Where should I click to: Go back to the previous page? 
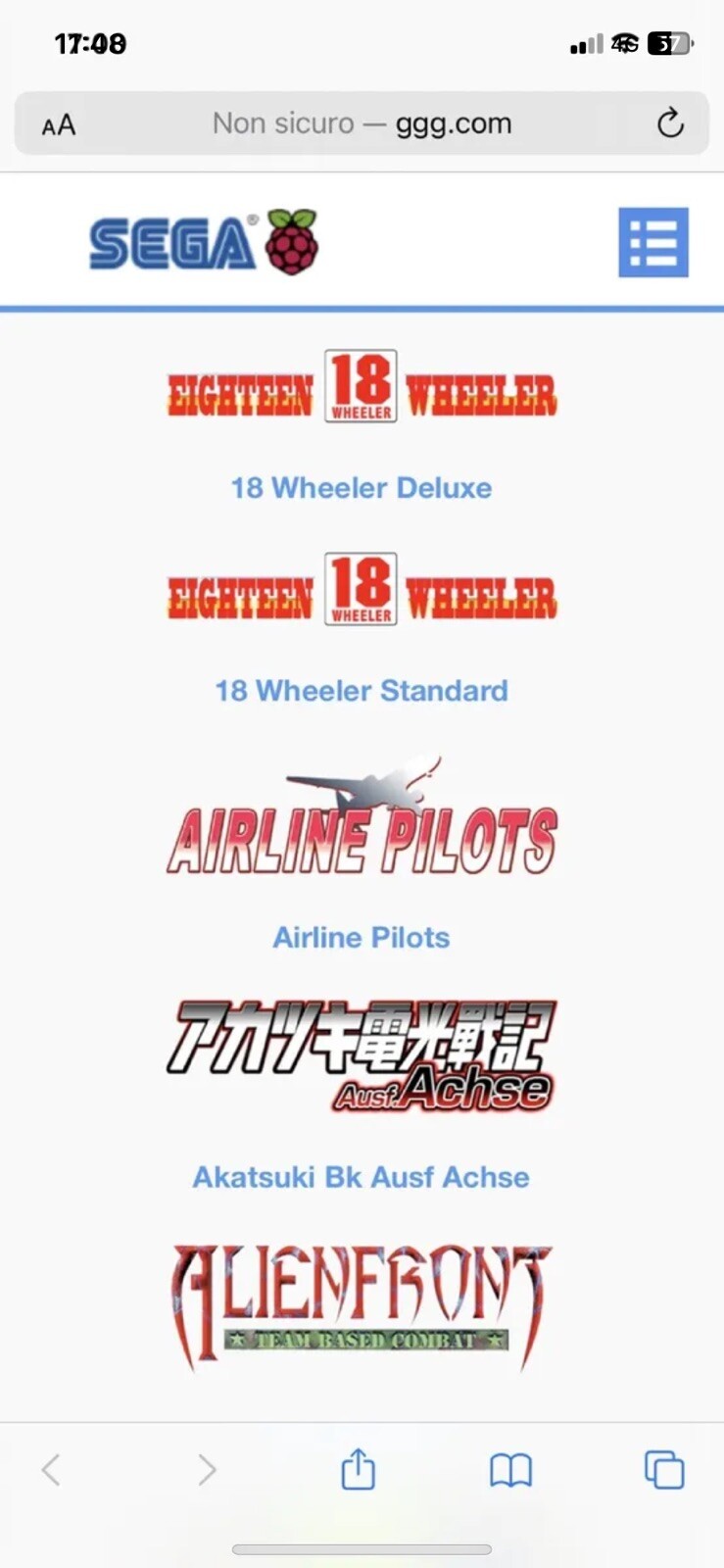pyautogui.click(x=52, y=1470)
